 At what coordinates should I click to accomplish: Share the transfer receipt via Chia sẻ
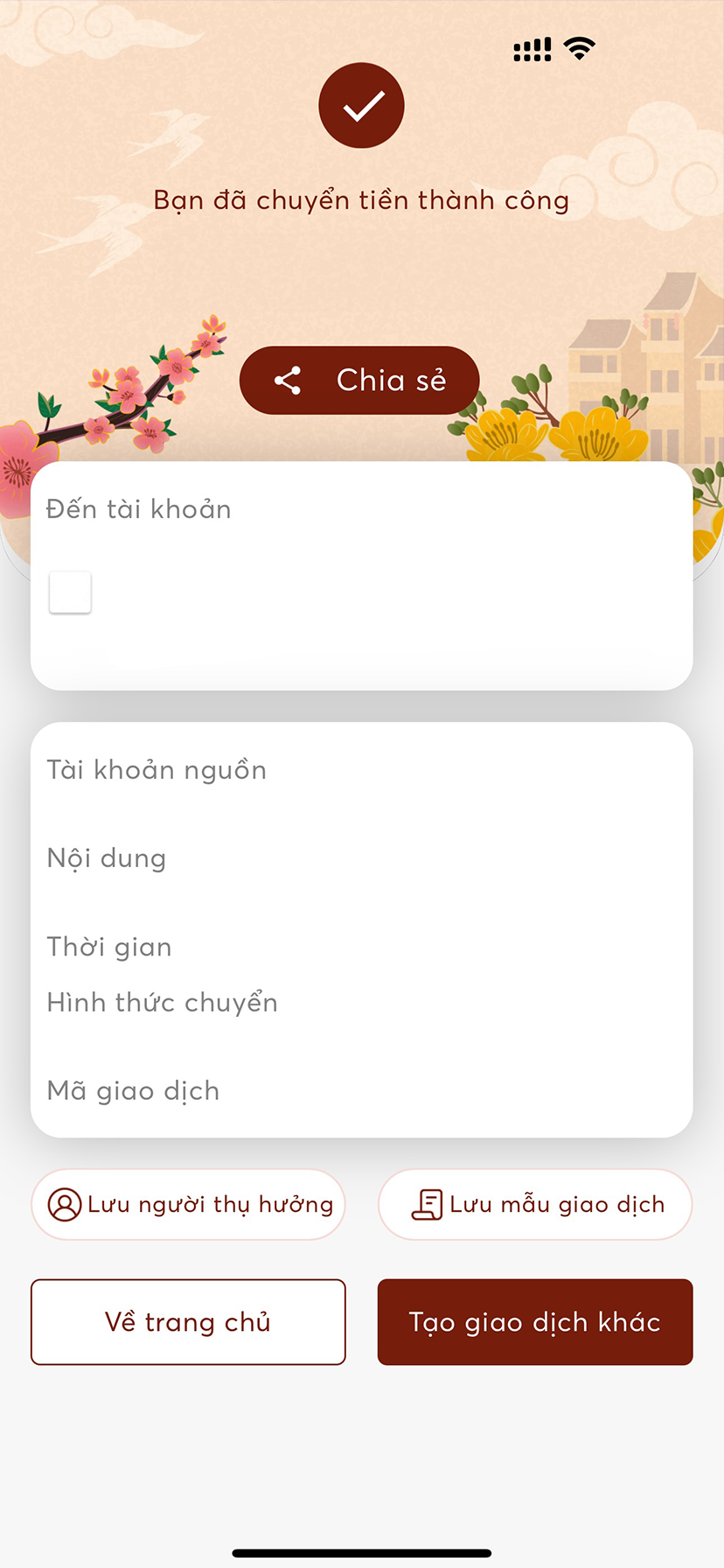pos(359,381)
